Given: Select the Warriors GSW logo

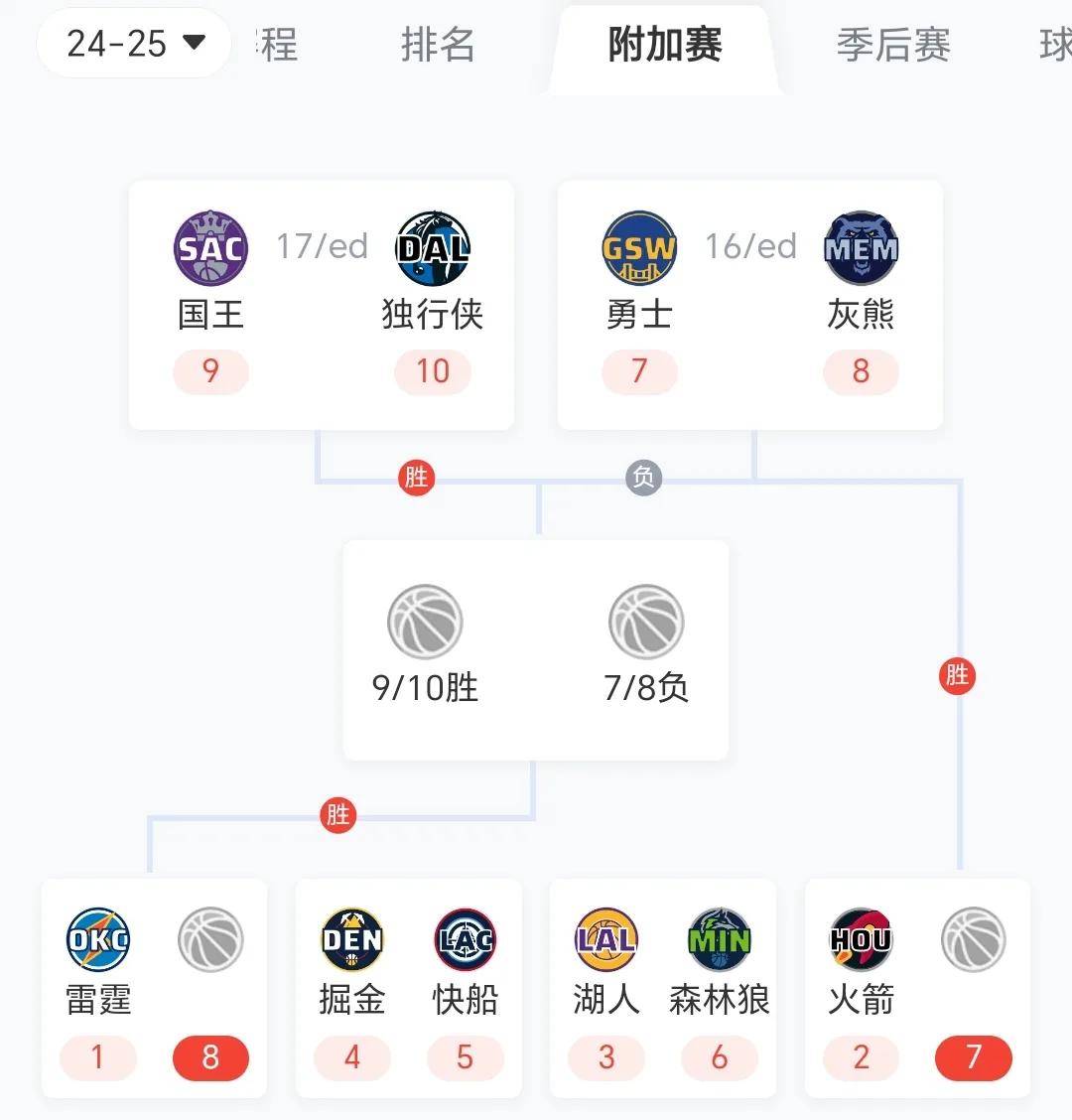Looking at the screenshot, I should pyautogui.click(x=639, y=248).
